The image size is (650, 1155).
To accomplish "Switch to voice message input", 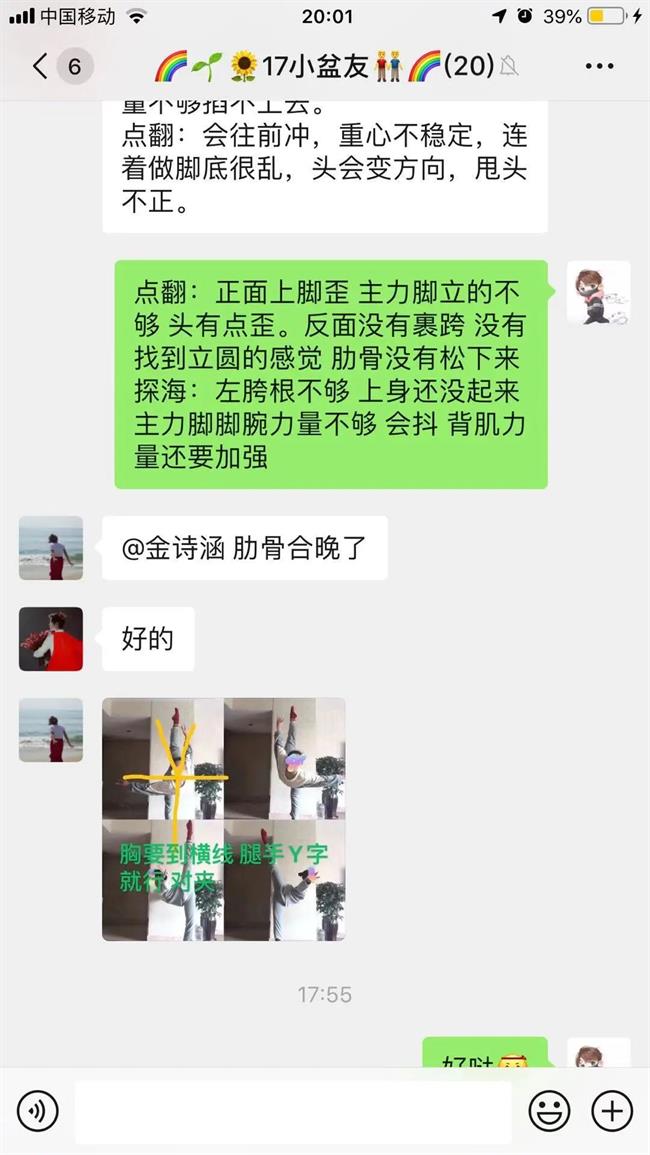I will 38,1110.
